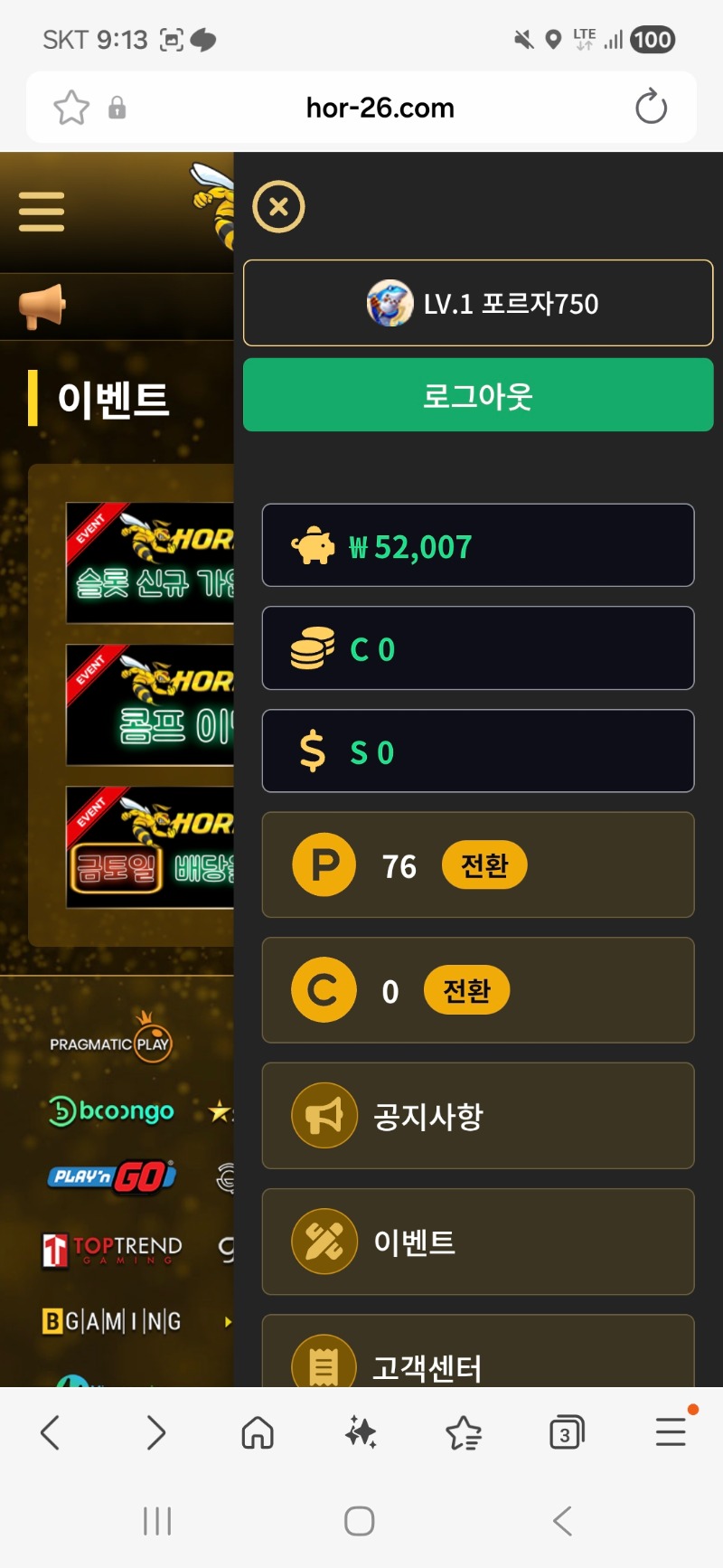Image resolution: width=723 pixels, height=1568 pixels.
Task: Tap the 로그아웃 button
Action: 478,395
